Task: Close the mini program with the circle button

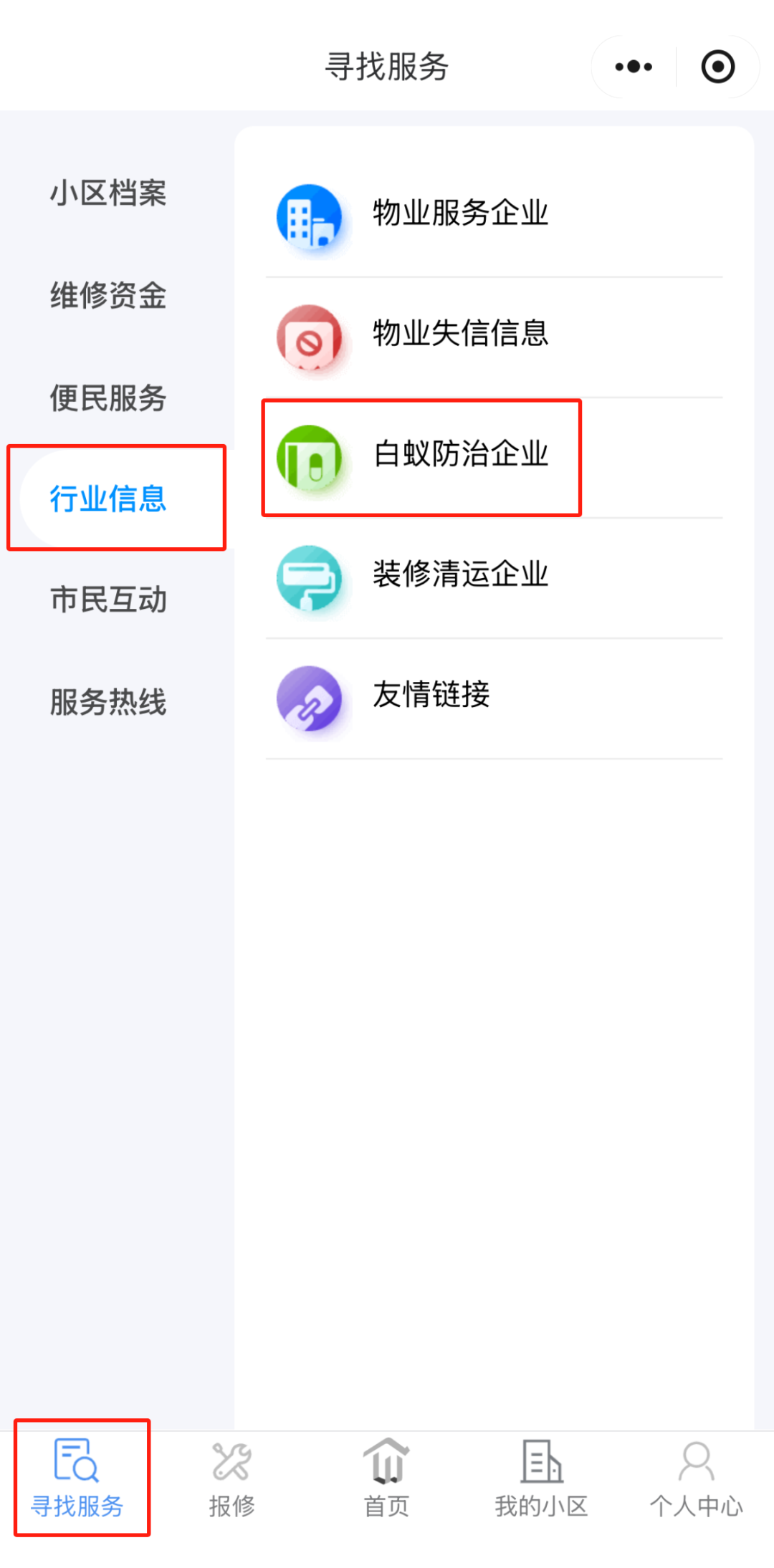Action: click(717, 67)
